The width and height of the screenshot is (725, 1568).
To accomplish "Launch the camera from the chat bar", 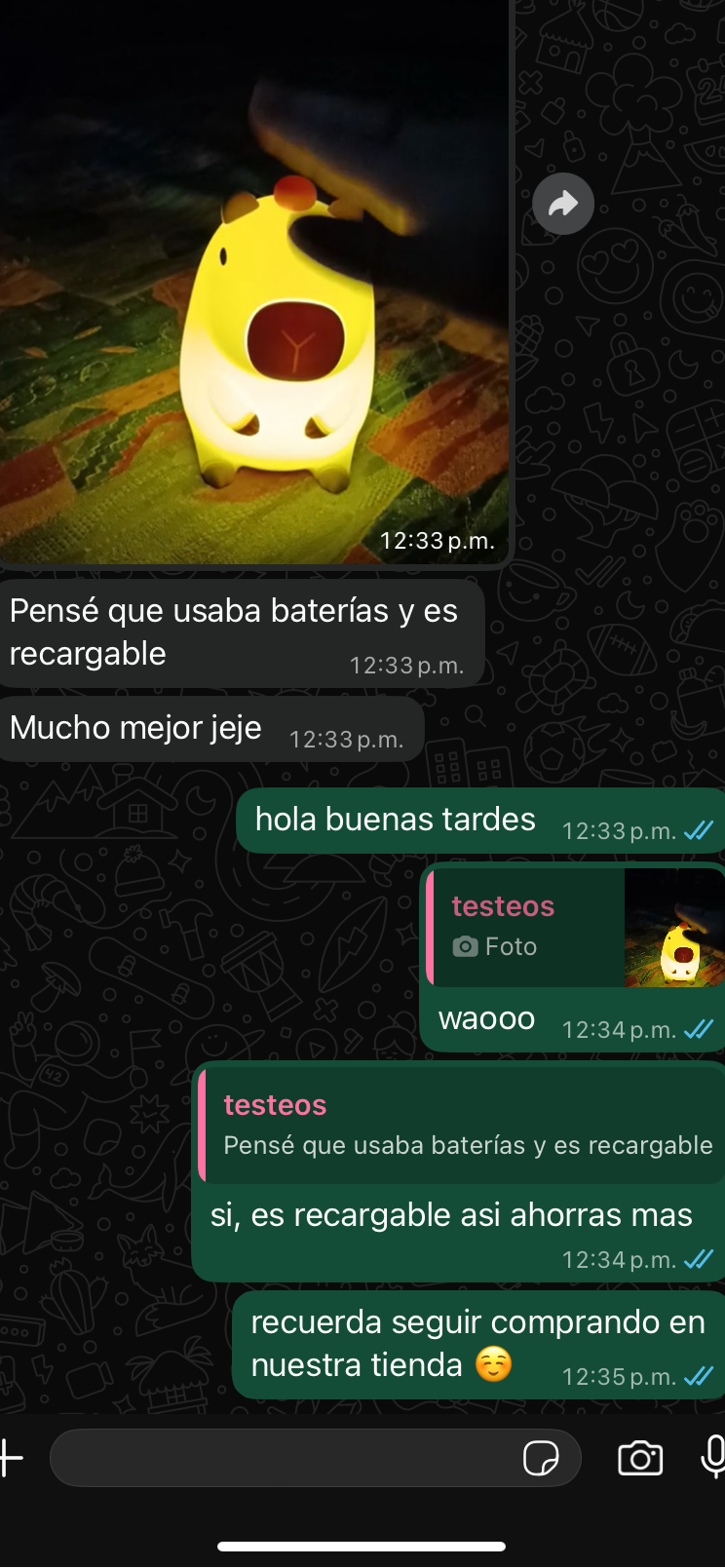I will click(x=640, y=1458).
